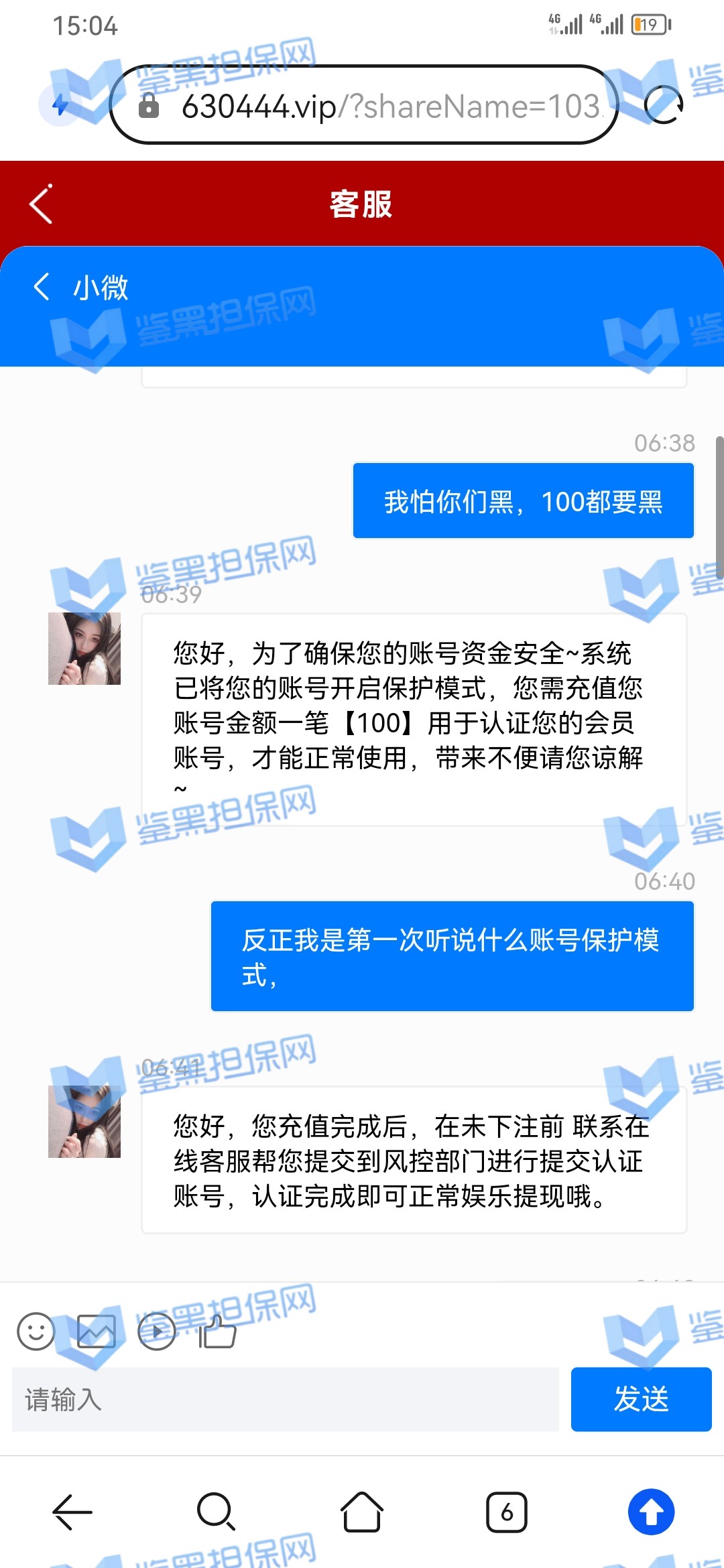
Task: Tap the lightning icon beside the address bar
Action: (x=60, y=105)
